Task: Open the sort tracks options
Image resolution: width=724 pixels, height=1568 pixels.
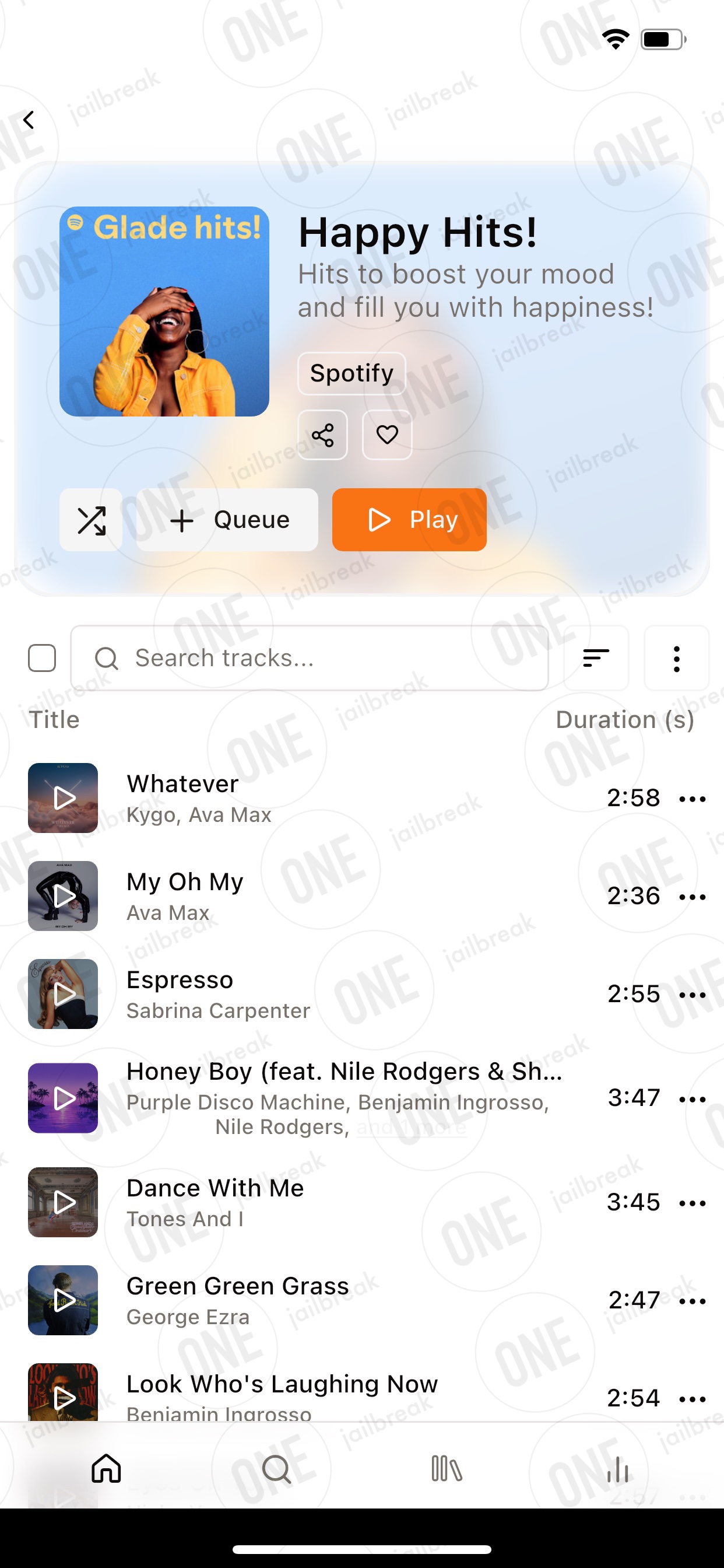Action: click(x=596, y=658)
